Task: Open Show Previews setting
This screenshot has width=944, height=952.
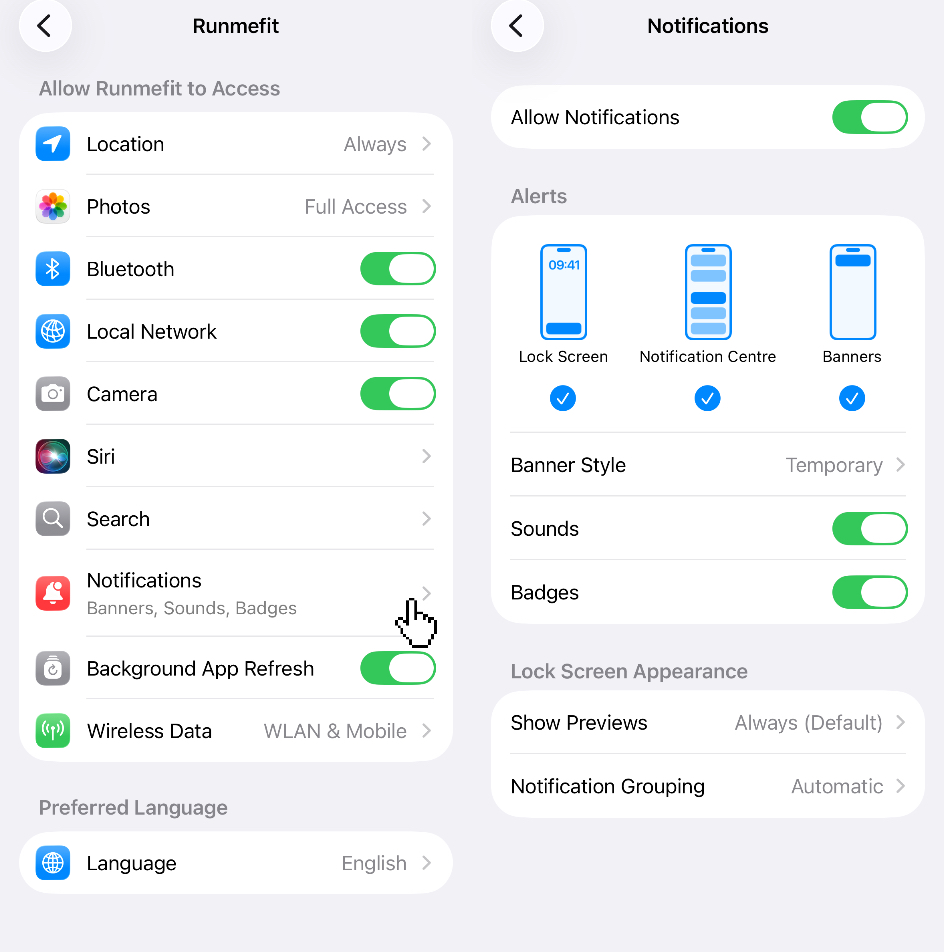Action: pos(708,722)
